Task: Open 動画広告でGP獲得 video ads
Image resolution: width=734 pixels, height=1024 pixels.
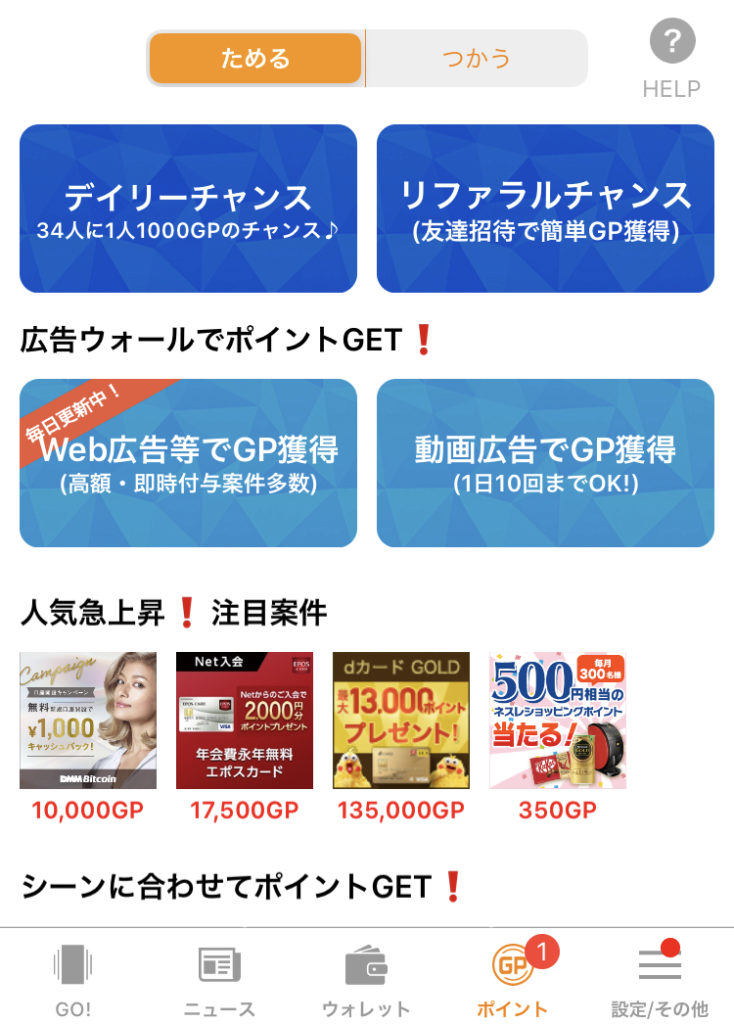Action: (545, 463)
